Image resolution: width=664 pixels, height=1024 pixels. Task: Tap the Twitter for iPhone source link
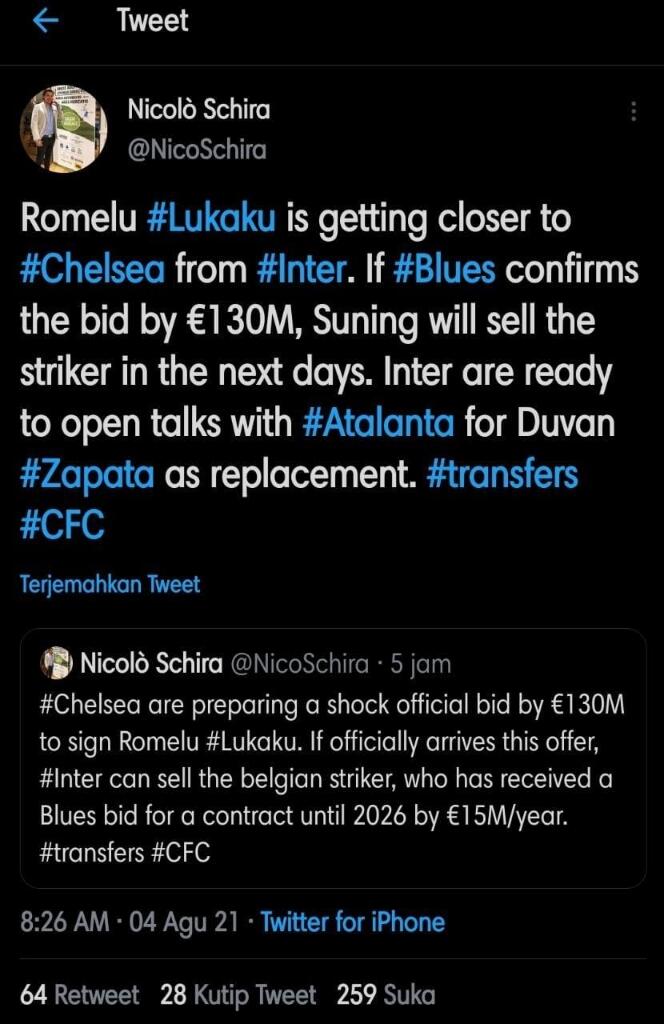[353, 921]
